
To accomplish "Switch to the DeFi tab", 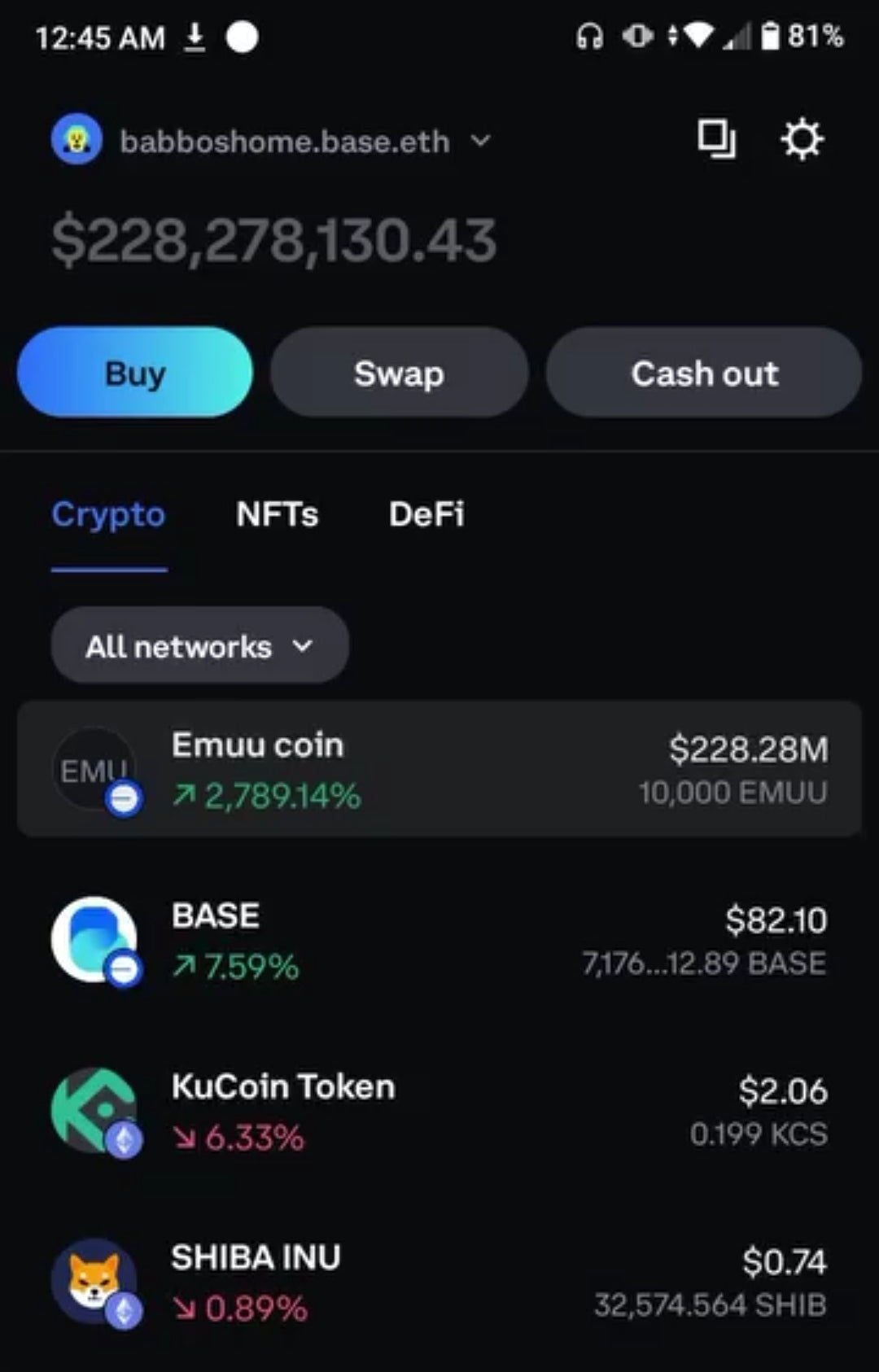I will (x=426, y=514).
